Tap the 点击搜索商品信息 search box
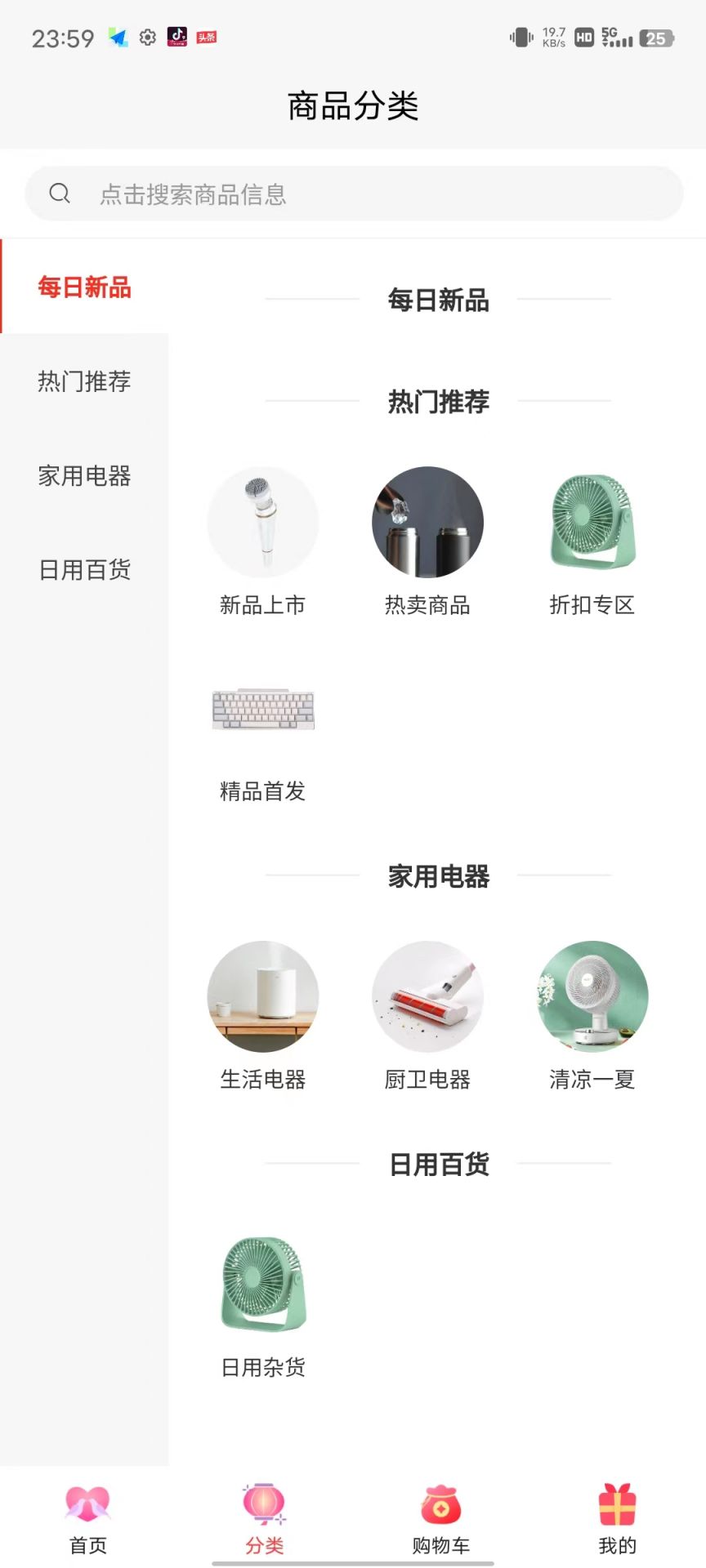The image size is (706, 1568). click(353, 194)
